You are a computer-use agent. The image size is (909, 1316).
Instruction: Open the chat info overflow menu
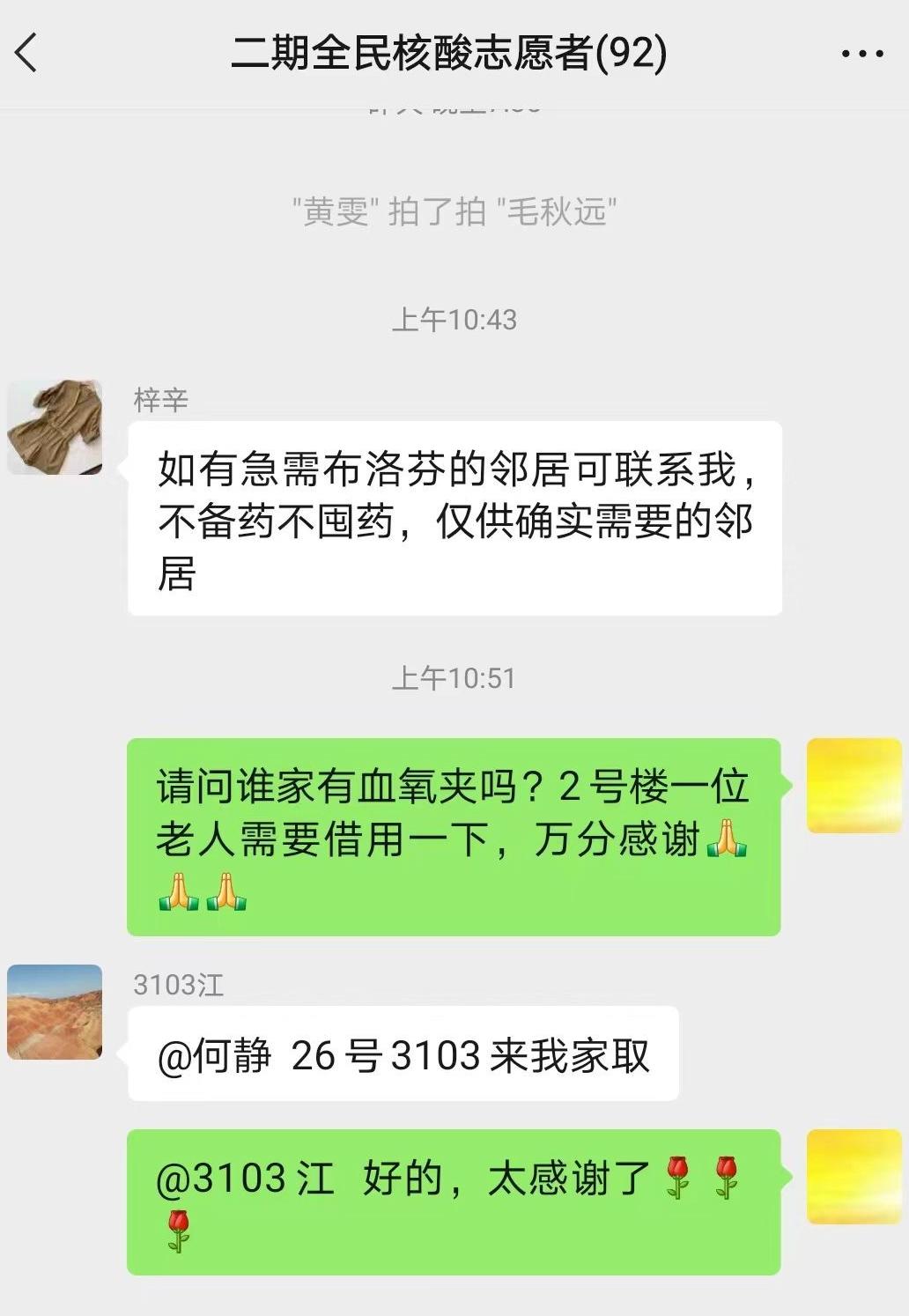(x=861, y=55)
